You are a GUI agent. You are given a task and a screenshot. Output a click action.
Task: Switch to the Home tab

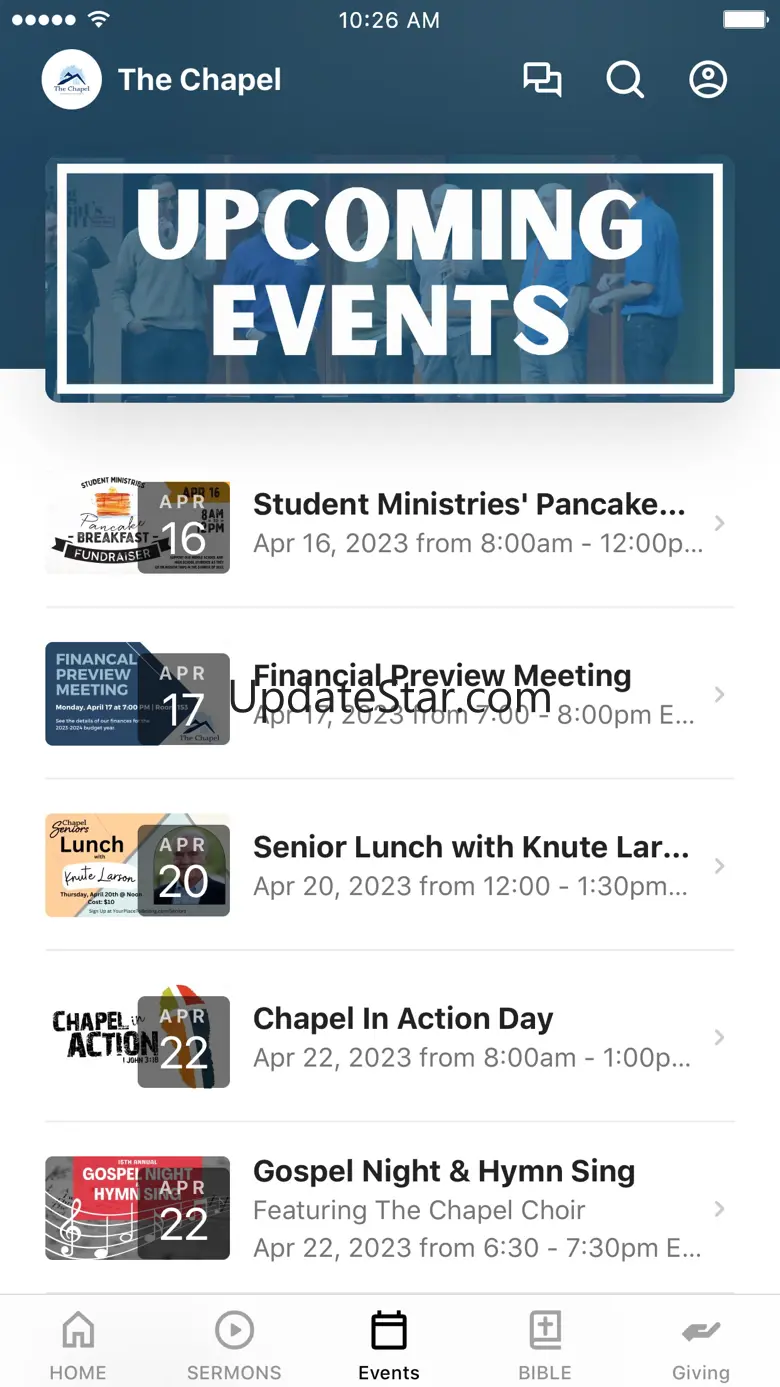point(78,1345)
